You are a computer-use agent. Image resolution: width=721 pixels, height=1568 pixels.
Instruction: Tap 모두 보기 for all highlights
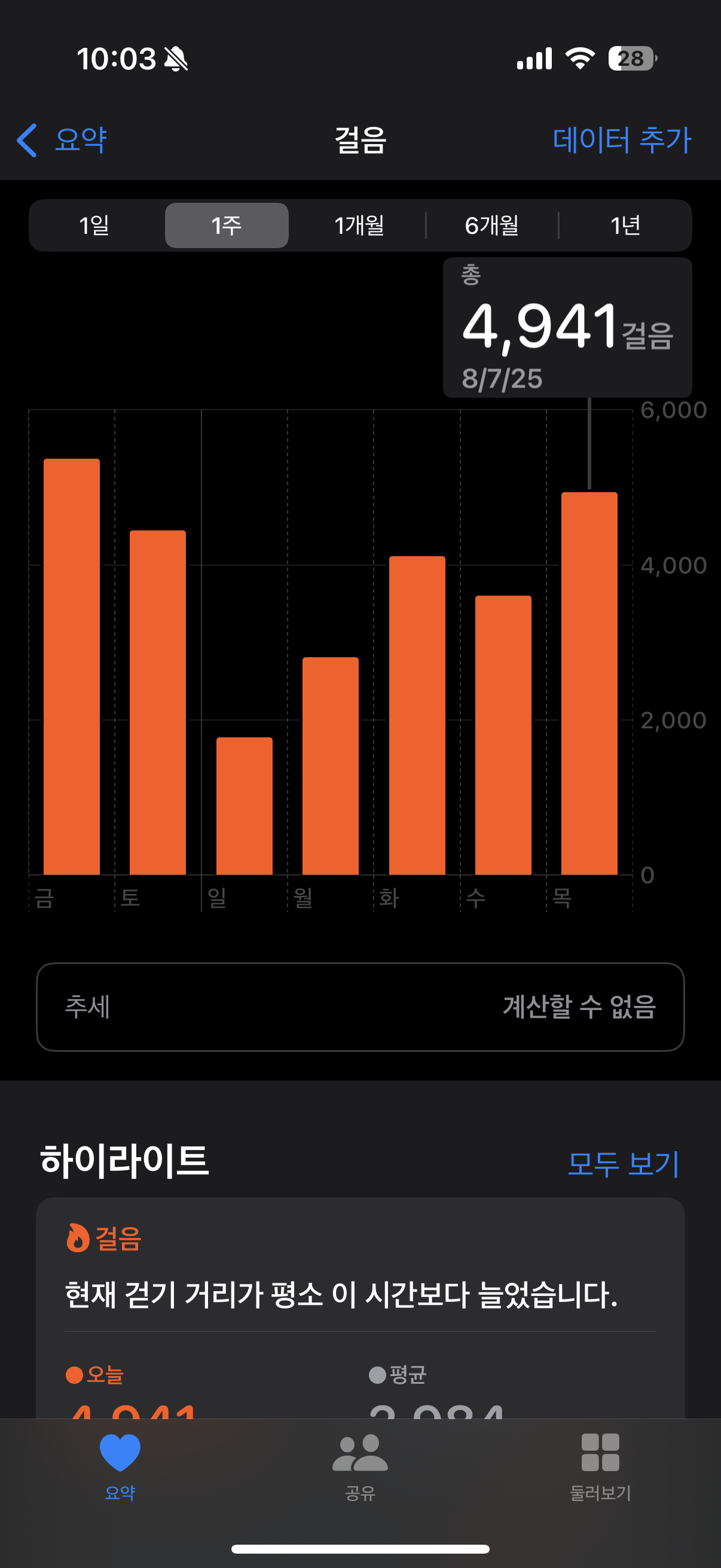pyautogui.click(x=622, y=1164)
